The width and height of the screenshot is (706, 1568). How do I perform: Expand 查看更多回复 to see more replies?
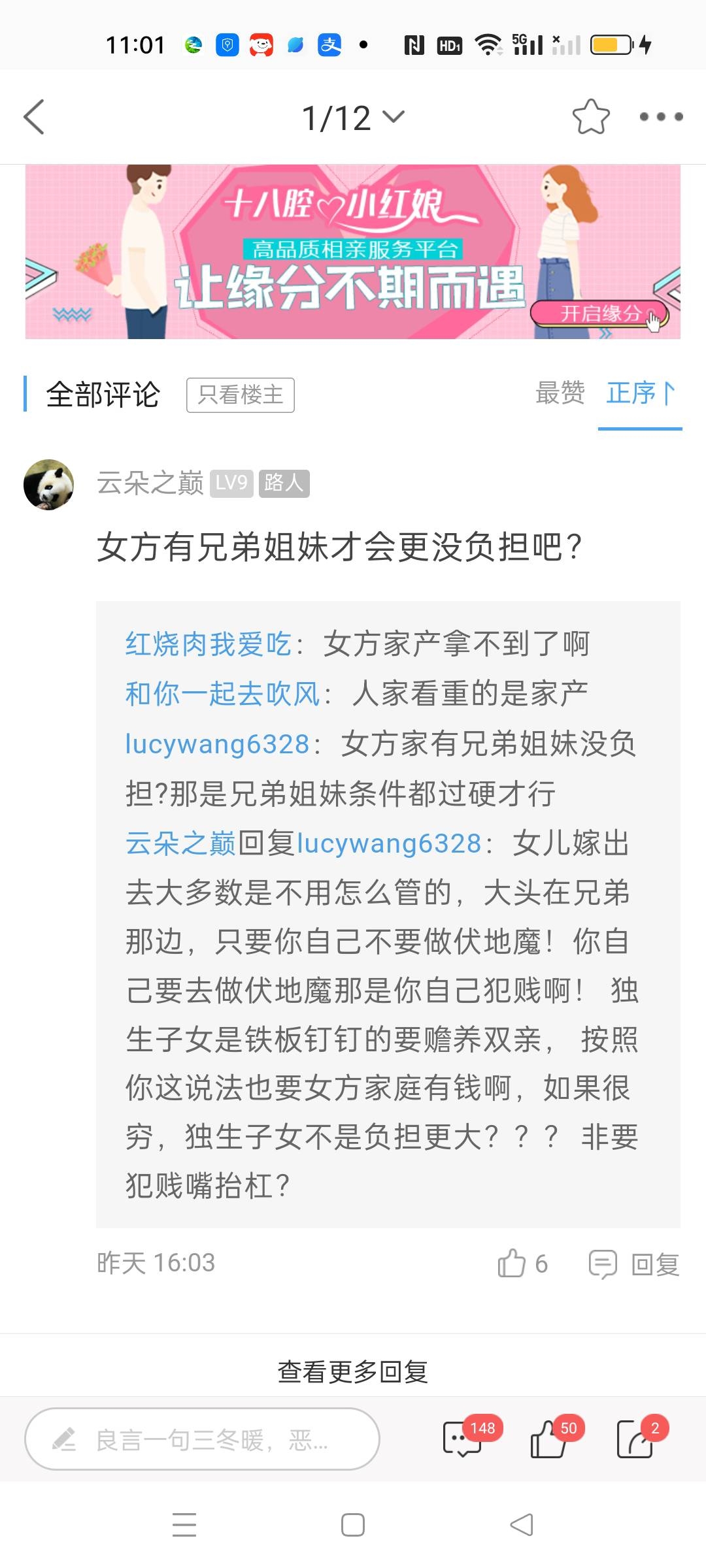click(x=353, y=1371)
